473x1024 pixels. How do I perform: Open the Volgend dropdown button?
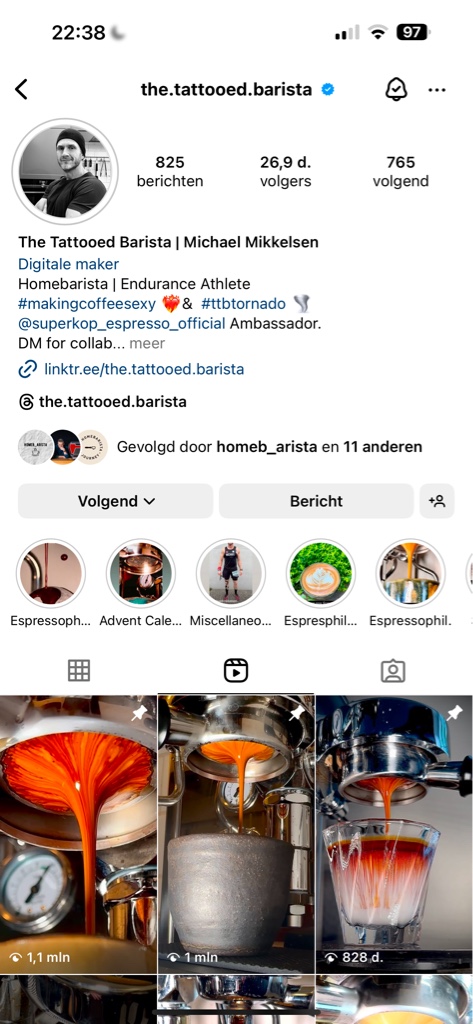click(116, 501)
